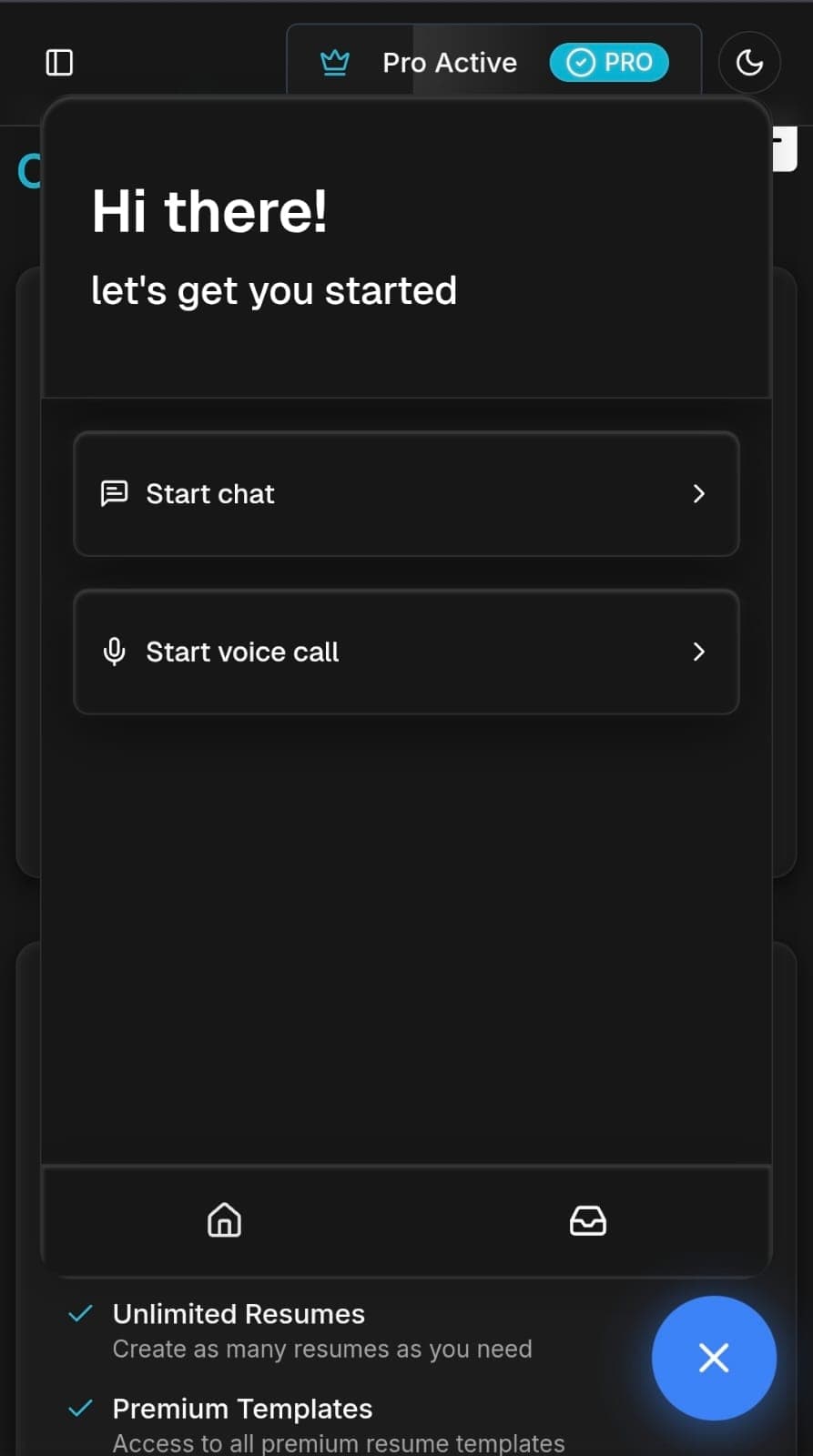Select the Start chat option

coord(406,494)
